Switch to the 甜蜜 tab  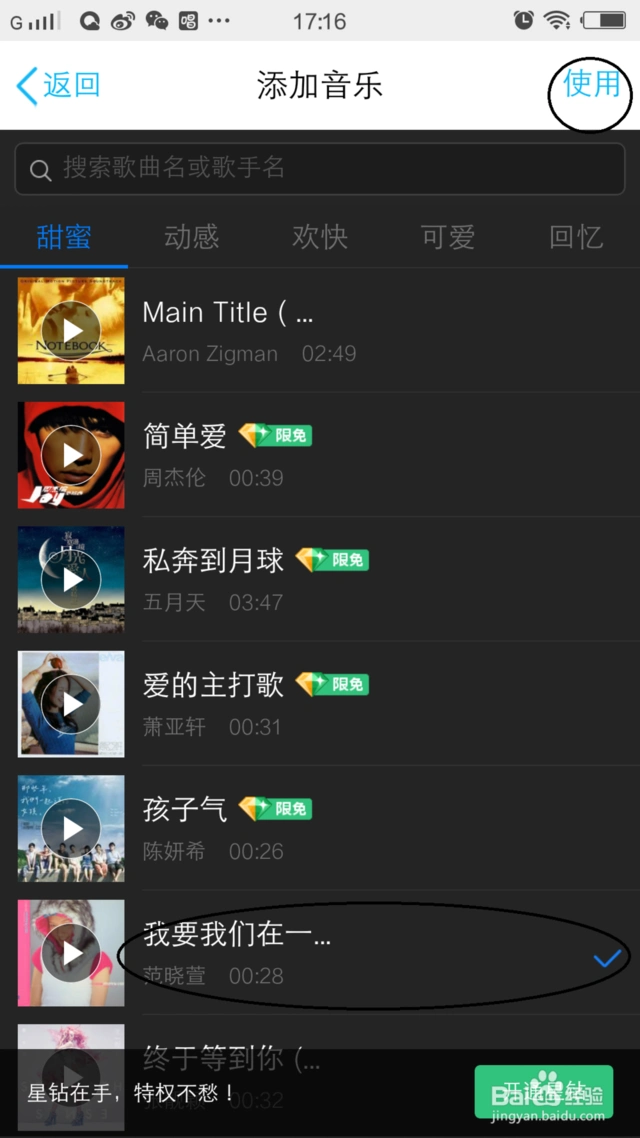tap(64, 237)
